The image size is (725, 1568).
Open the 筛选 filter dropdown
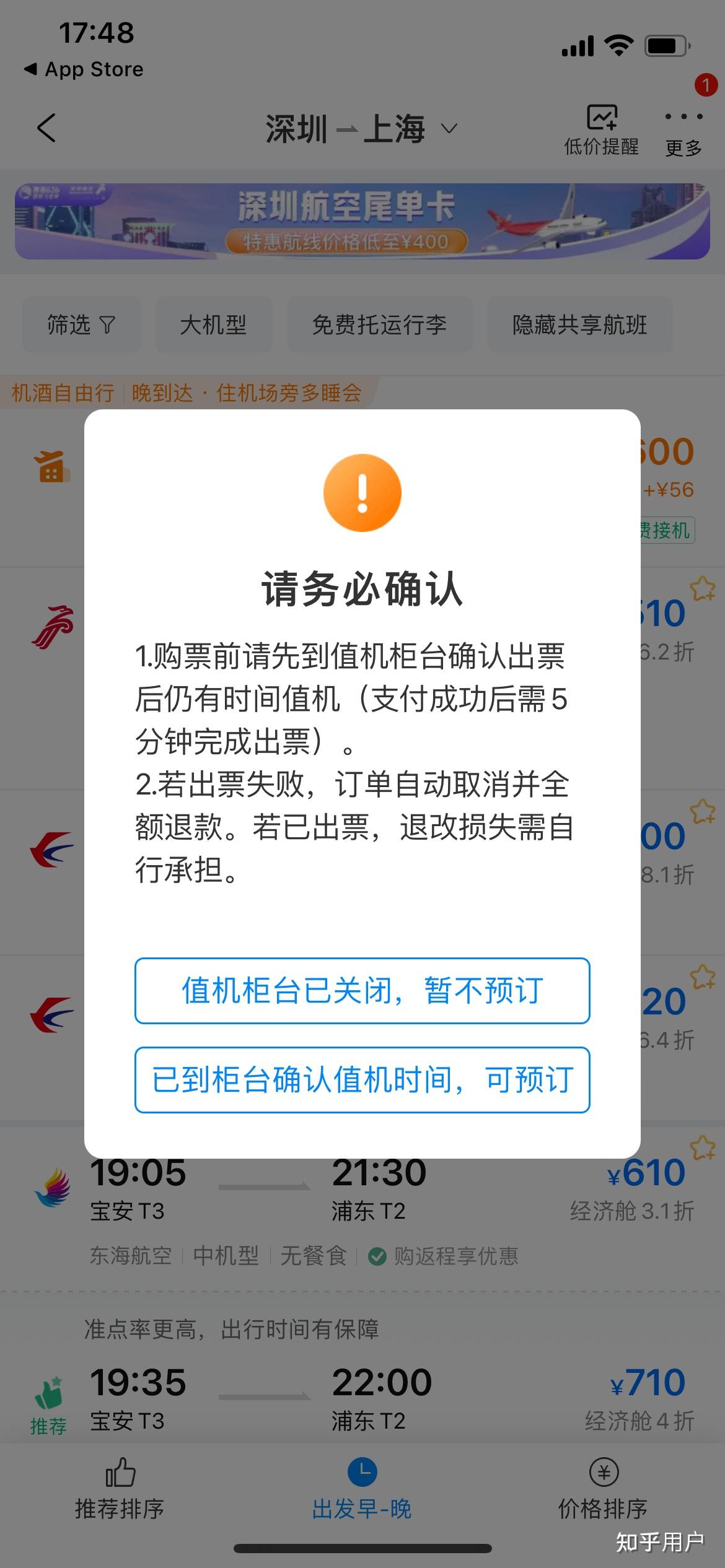coord(81,324)
